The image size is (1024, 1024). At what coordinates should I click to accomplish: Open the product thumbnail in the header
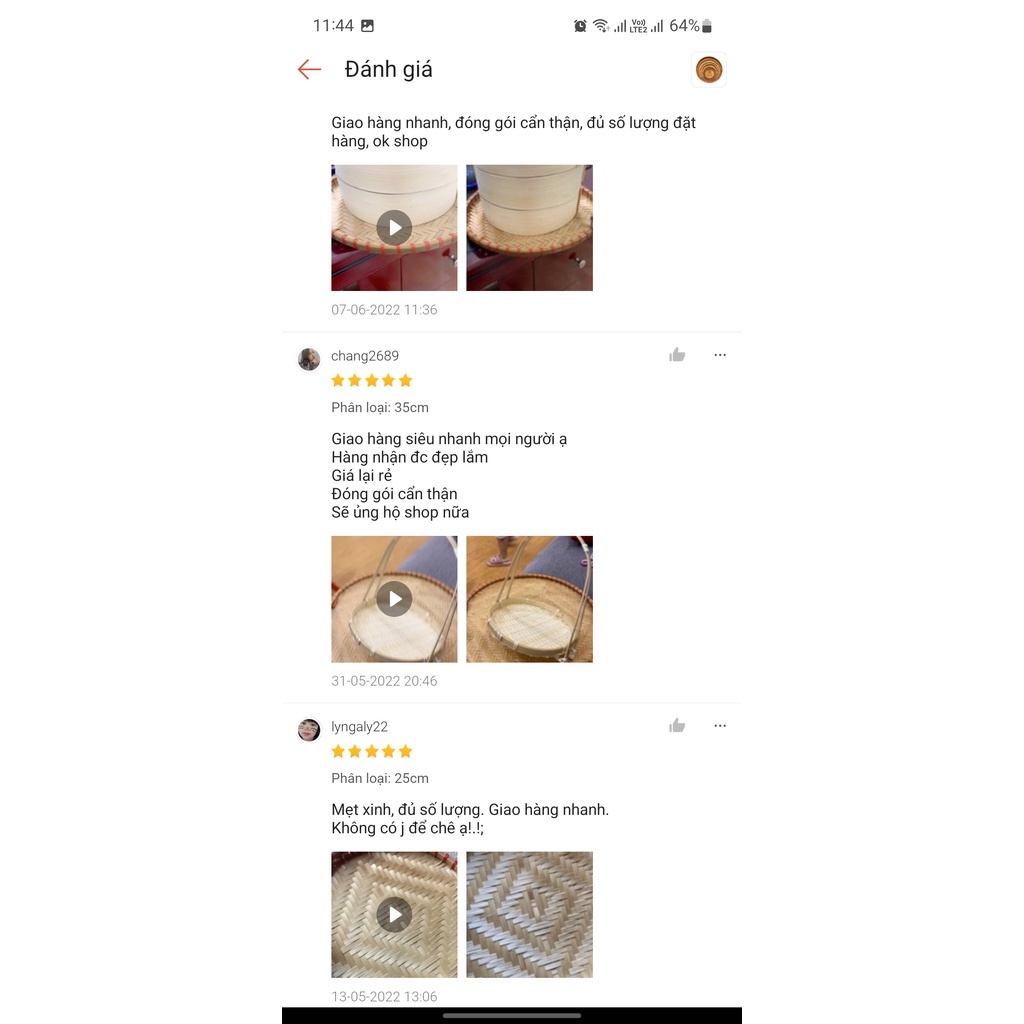[709, 69]
